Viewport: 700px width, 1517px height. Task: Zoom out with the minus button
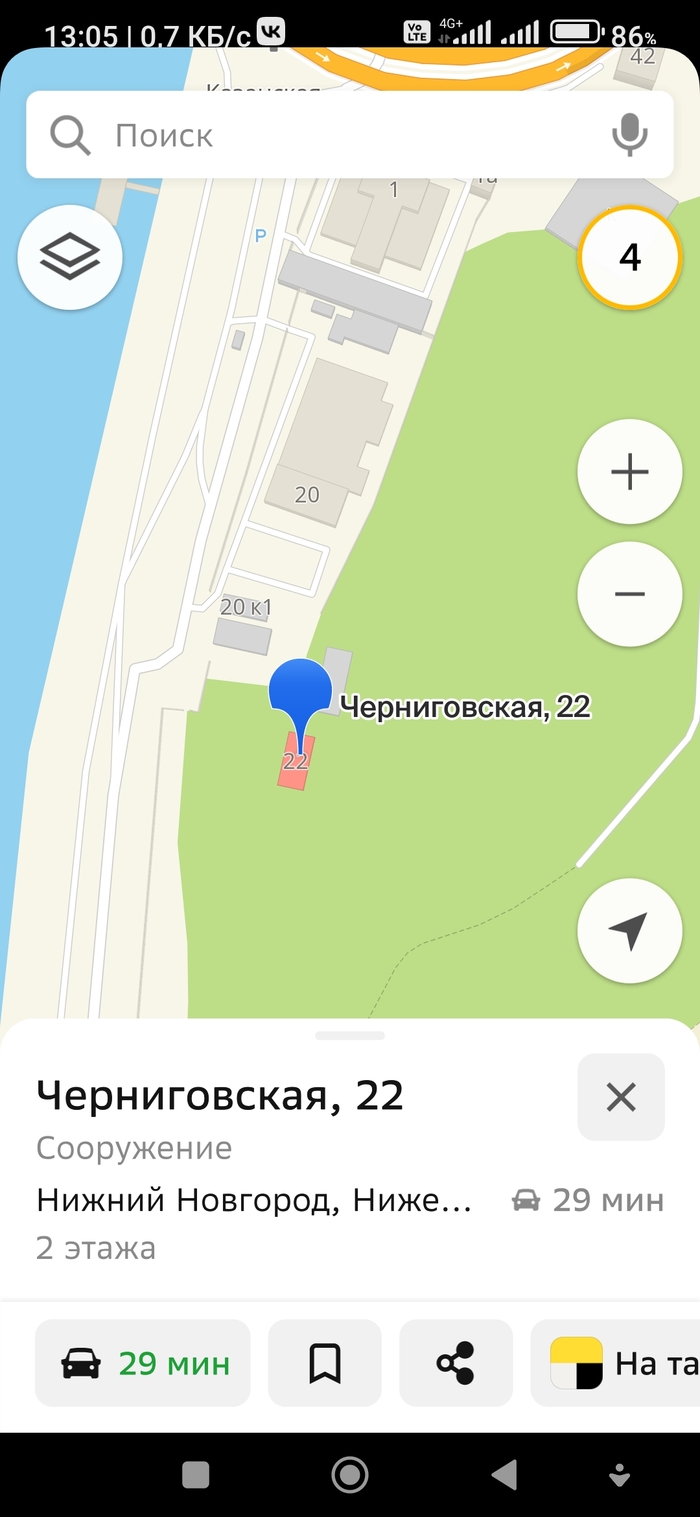[x=629, y=594]
